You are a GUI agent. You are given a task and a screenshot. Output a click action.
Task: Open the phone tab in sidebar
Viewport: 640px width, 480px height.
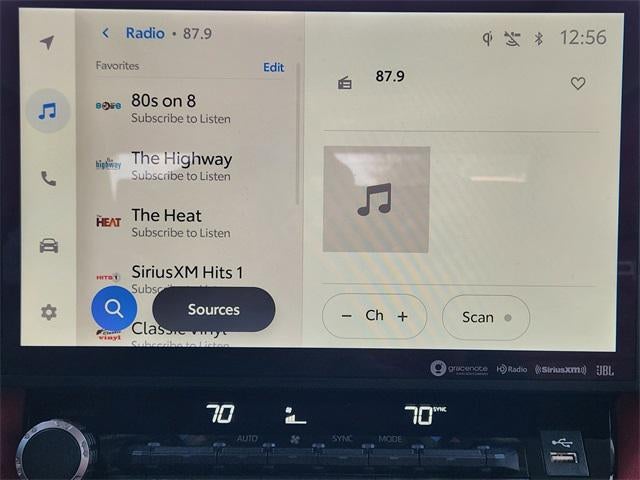(47, 178)
